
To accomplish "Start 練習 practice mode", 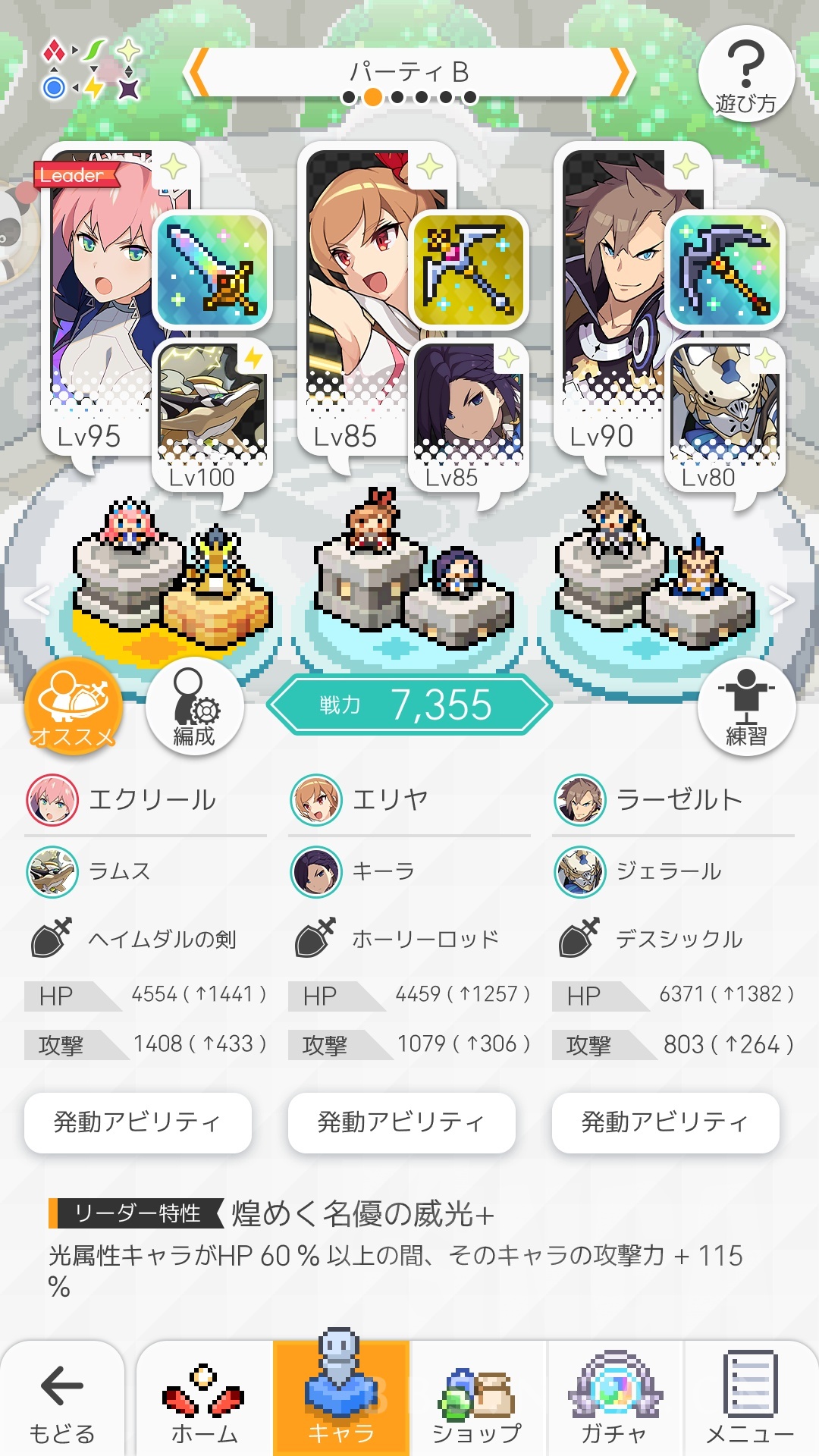I will click(x=746, y=706).
